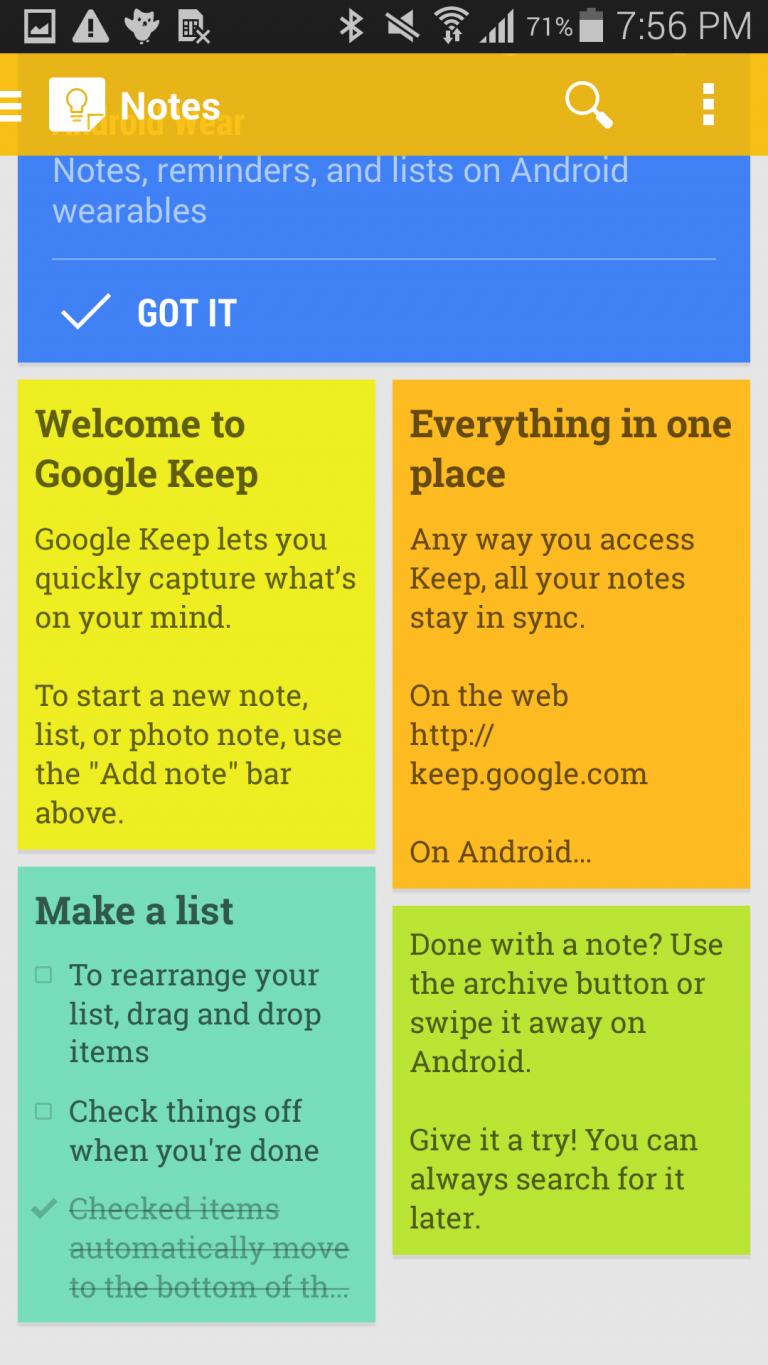Search notes with the magnifier icon
768x1365 pixels.
click(588, 105)
